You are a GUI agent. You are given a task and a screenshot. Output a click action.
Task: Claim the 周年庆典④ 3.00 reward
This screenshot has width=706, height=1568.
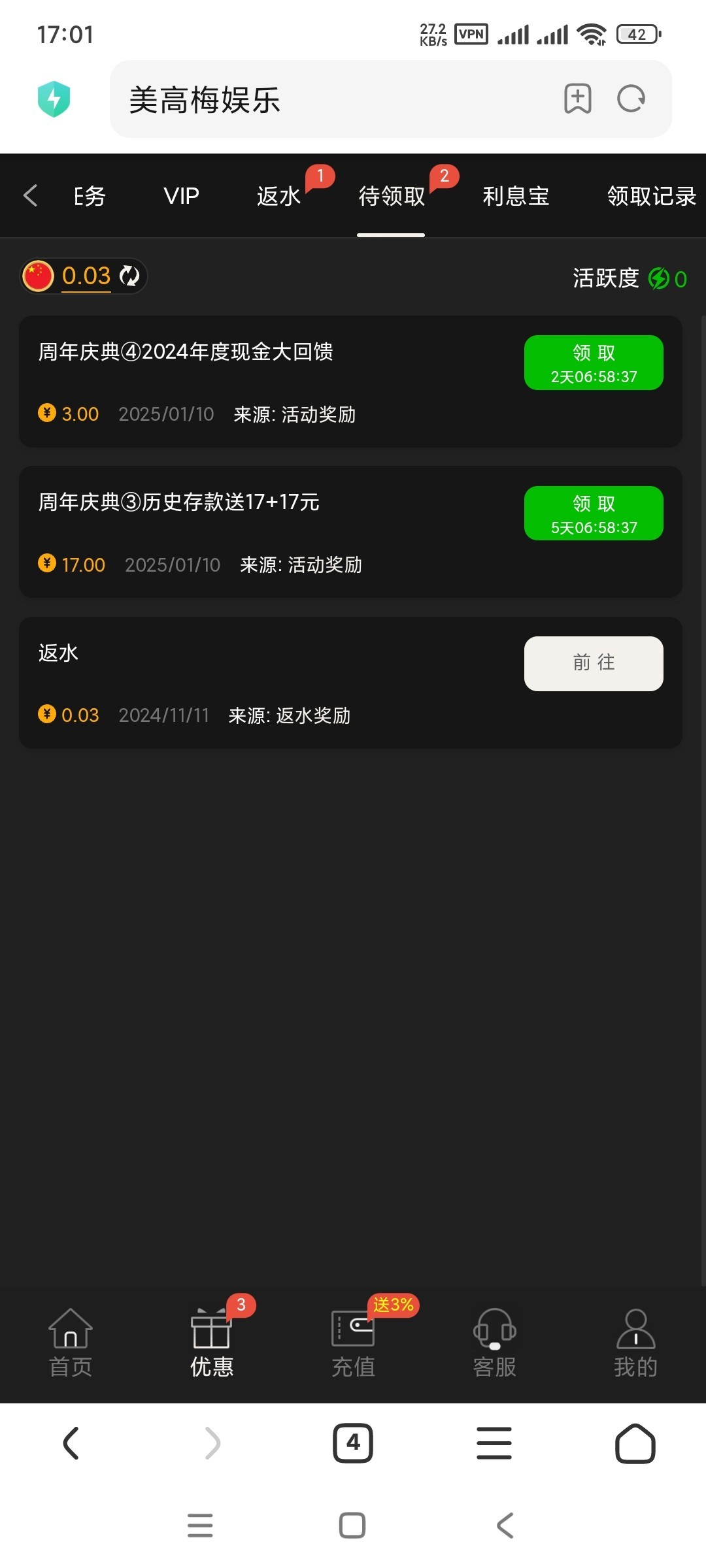point(594,363)
